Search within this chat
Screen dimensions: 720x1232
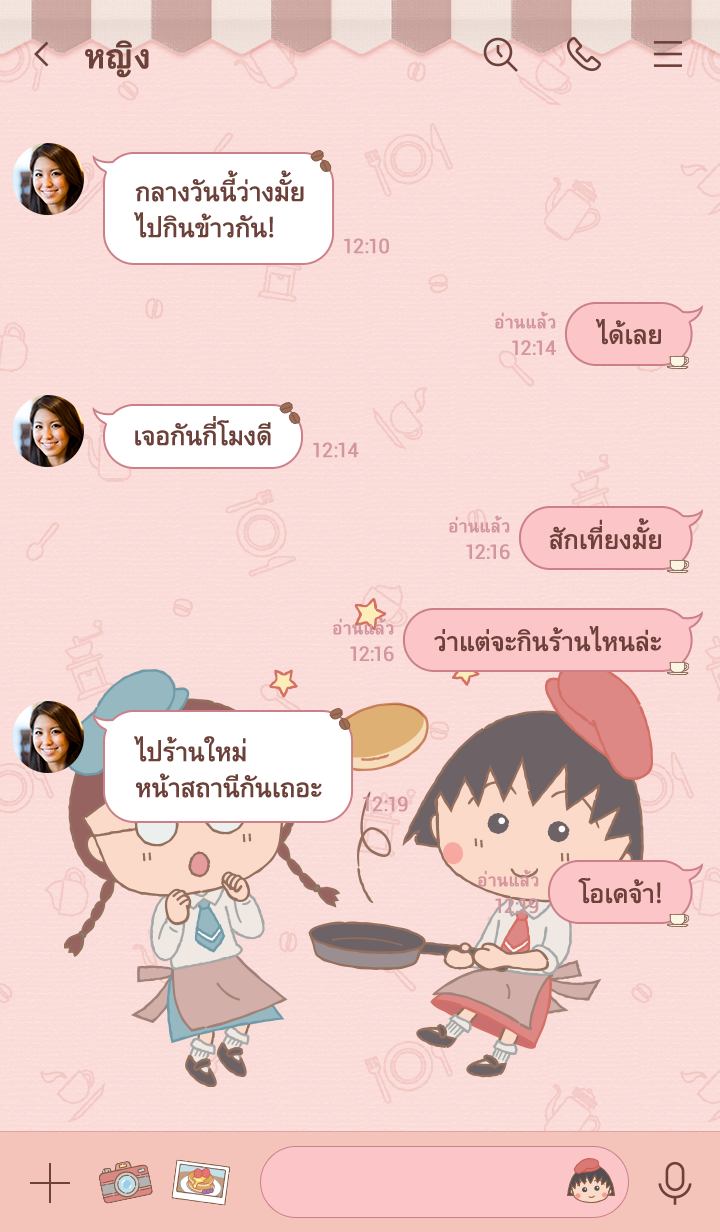tap(500, 55)
